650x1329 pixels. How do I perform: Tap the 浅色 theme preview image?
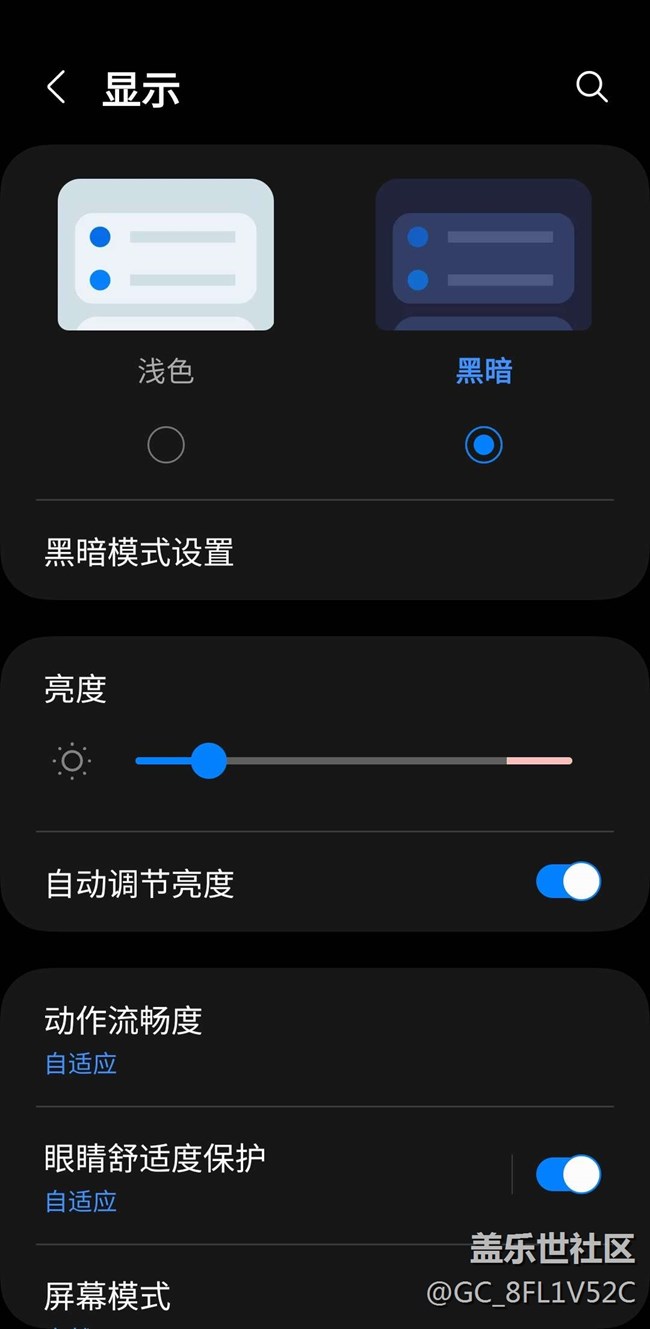pos(166,255)
